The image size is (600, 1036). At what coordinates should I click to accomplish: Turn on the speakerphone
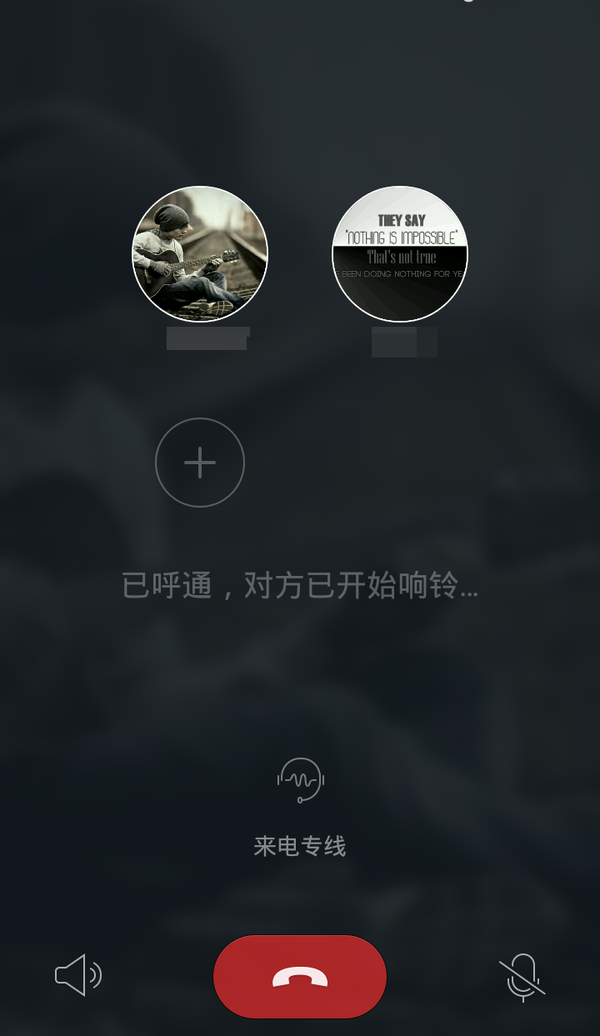point(78,975)
